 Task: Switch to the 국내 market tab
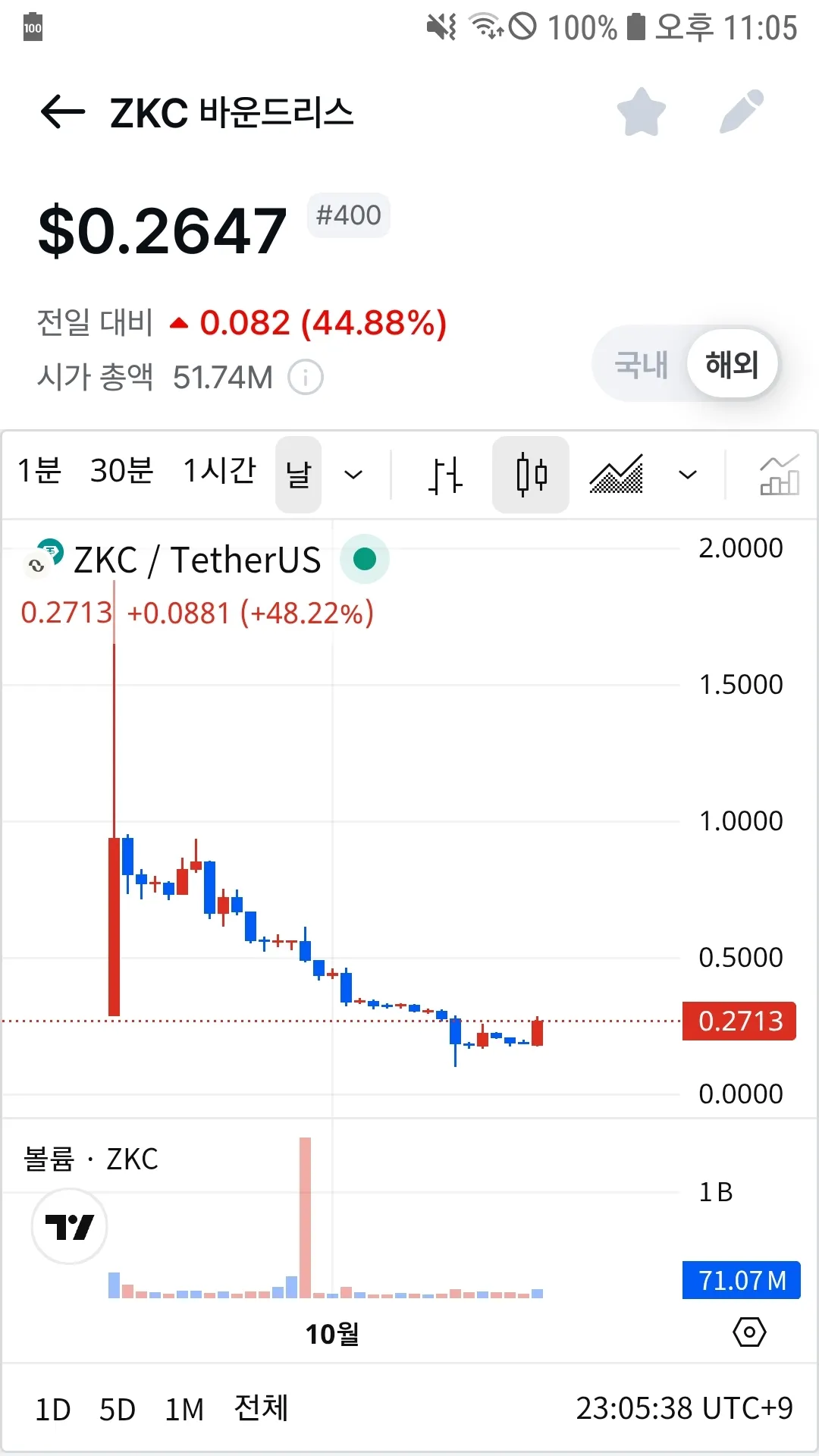[642, 365]
